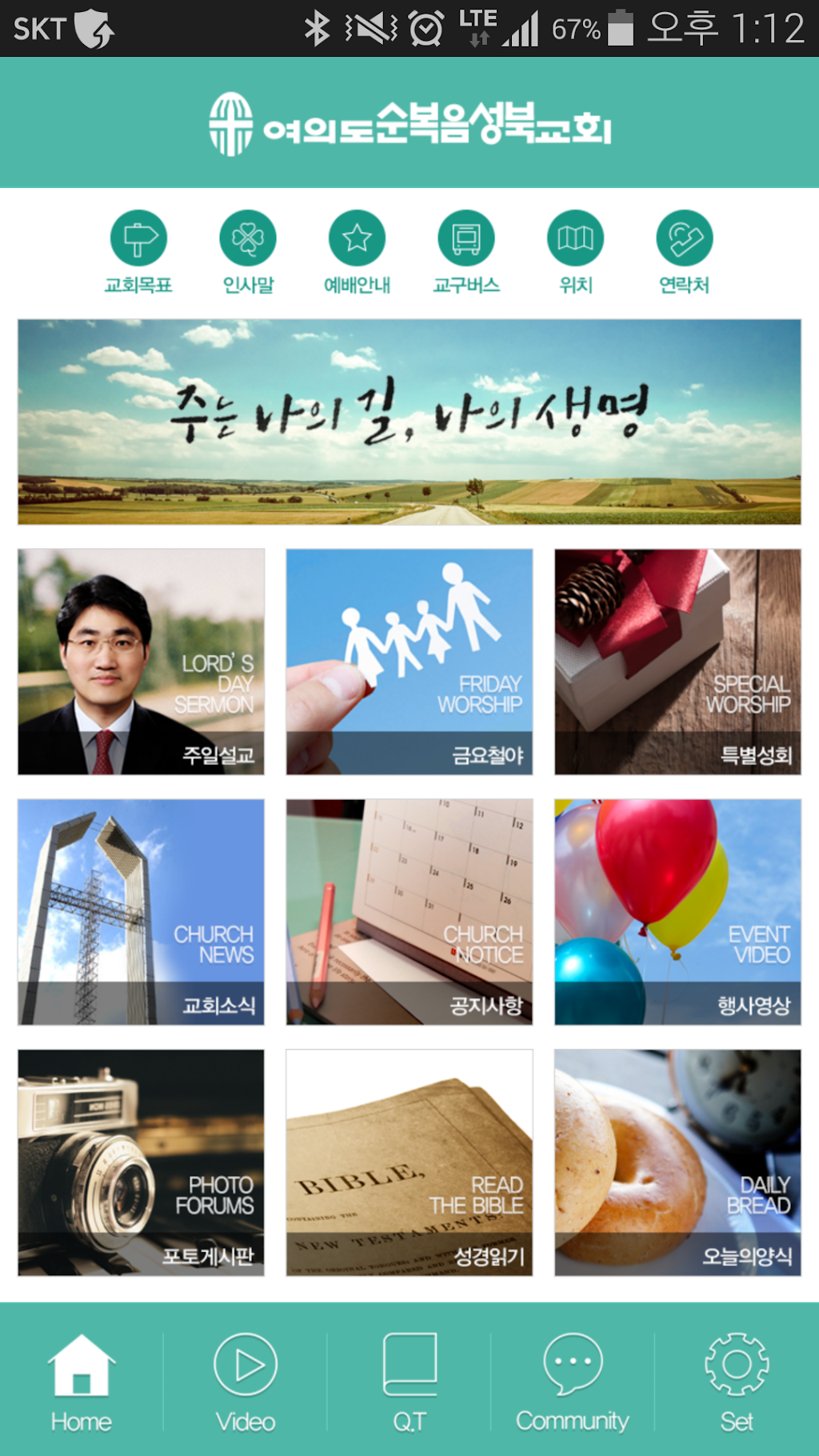This screenshot has height=1456, width=819.
Task: Open the Event Video tile
Action: [677, 912]
